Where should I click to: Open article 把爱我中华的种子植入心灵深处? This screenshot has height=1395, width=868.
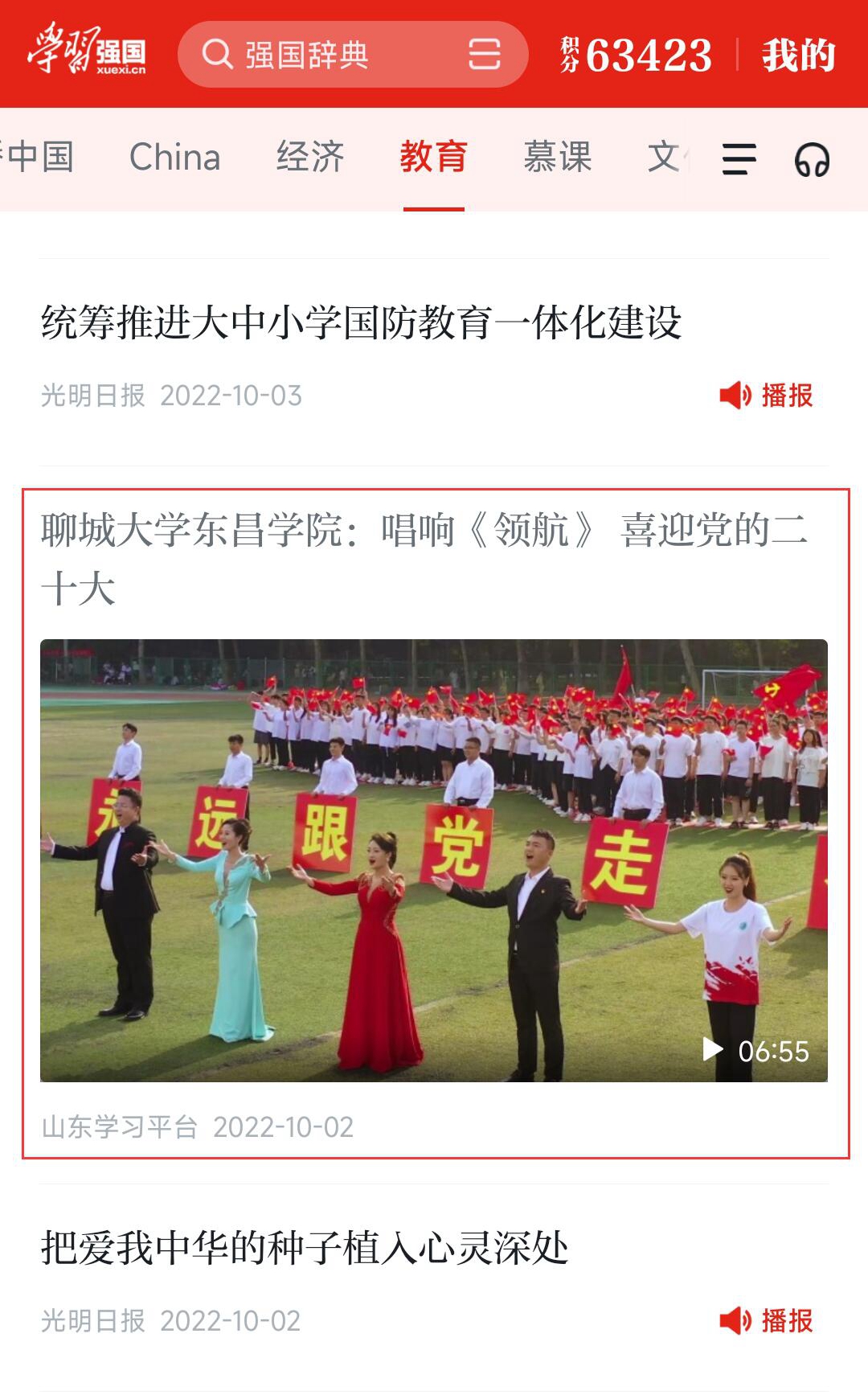click(305, 1248)
